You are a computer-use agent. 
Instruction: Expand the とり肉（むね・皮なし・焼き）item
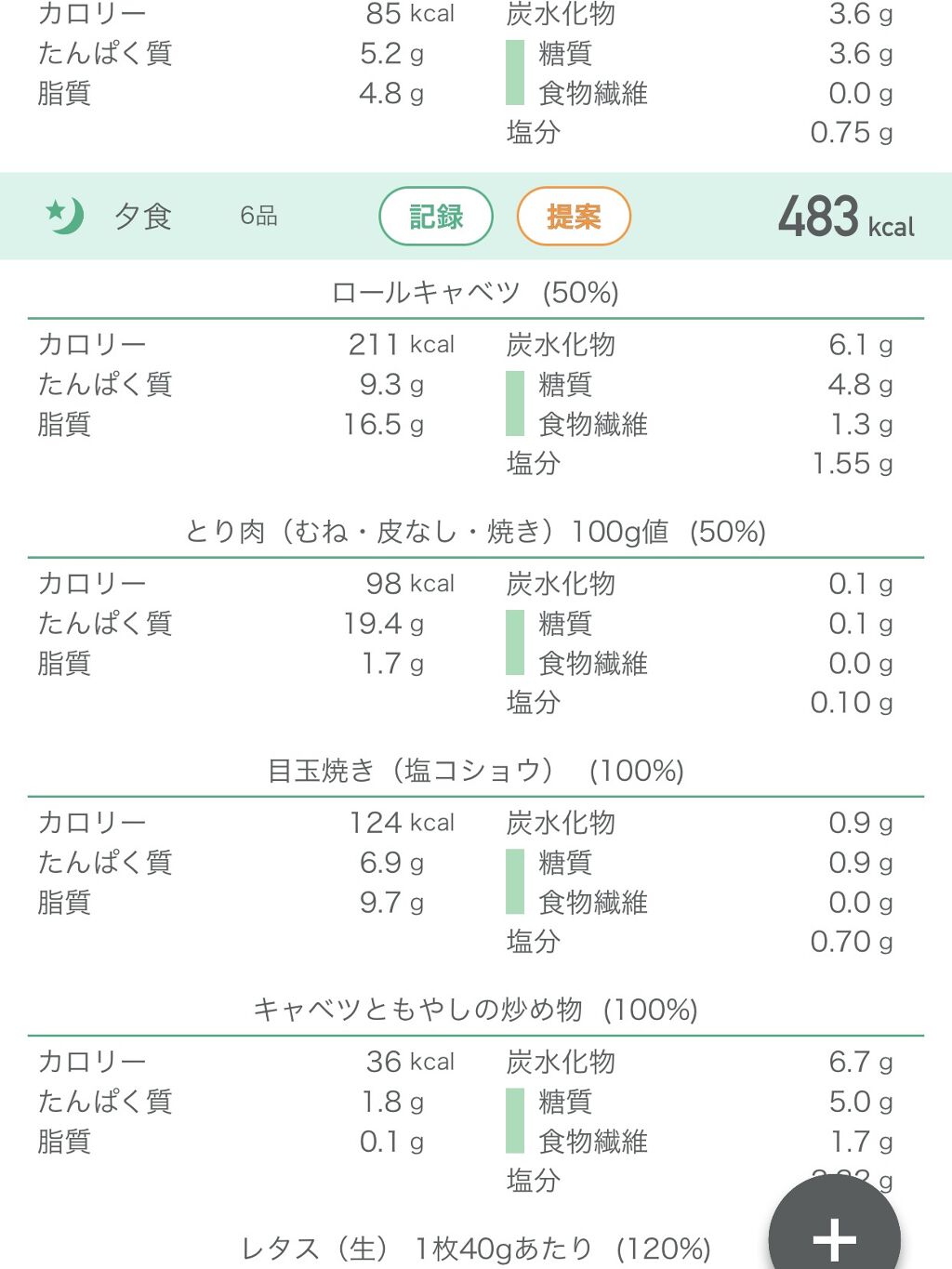[x=476, y=532]
